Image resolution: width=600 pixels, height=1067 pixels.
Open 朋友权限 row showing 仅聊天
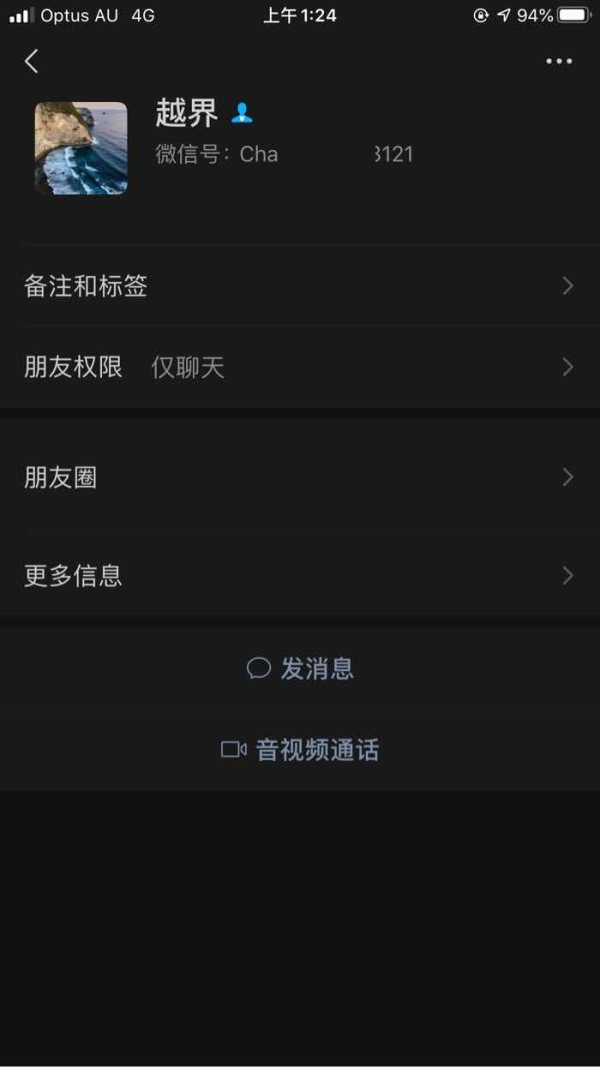[300, 367]
